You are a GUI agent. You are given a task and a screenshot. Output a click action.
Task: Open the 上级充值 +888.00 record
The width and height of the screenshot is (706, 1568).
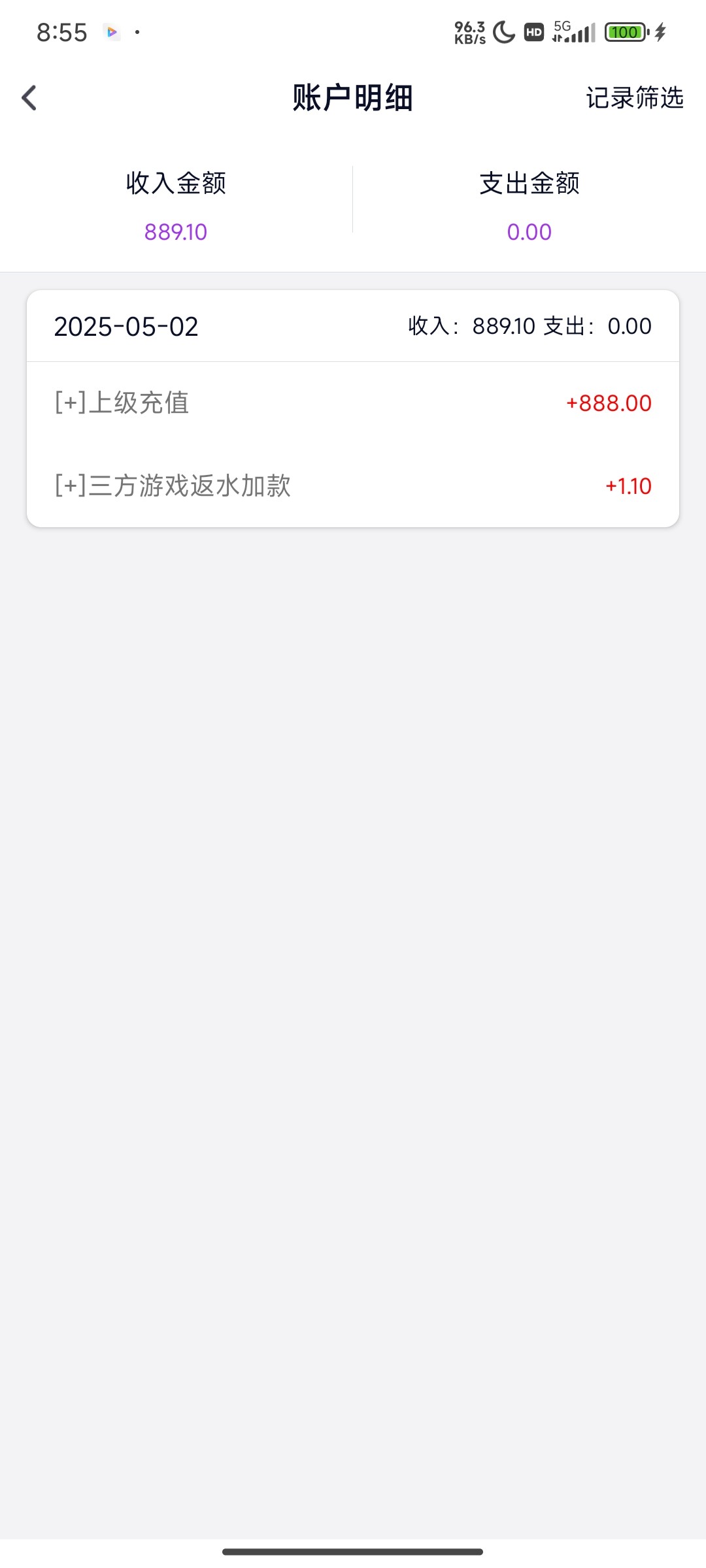(353, 403)
